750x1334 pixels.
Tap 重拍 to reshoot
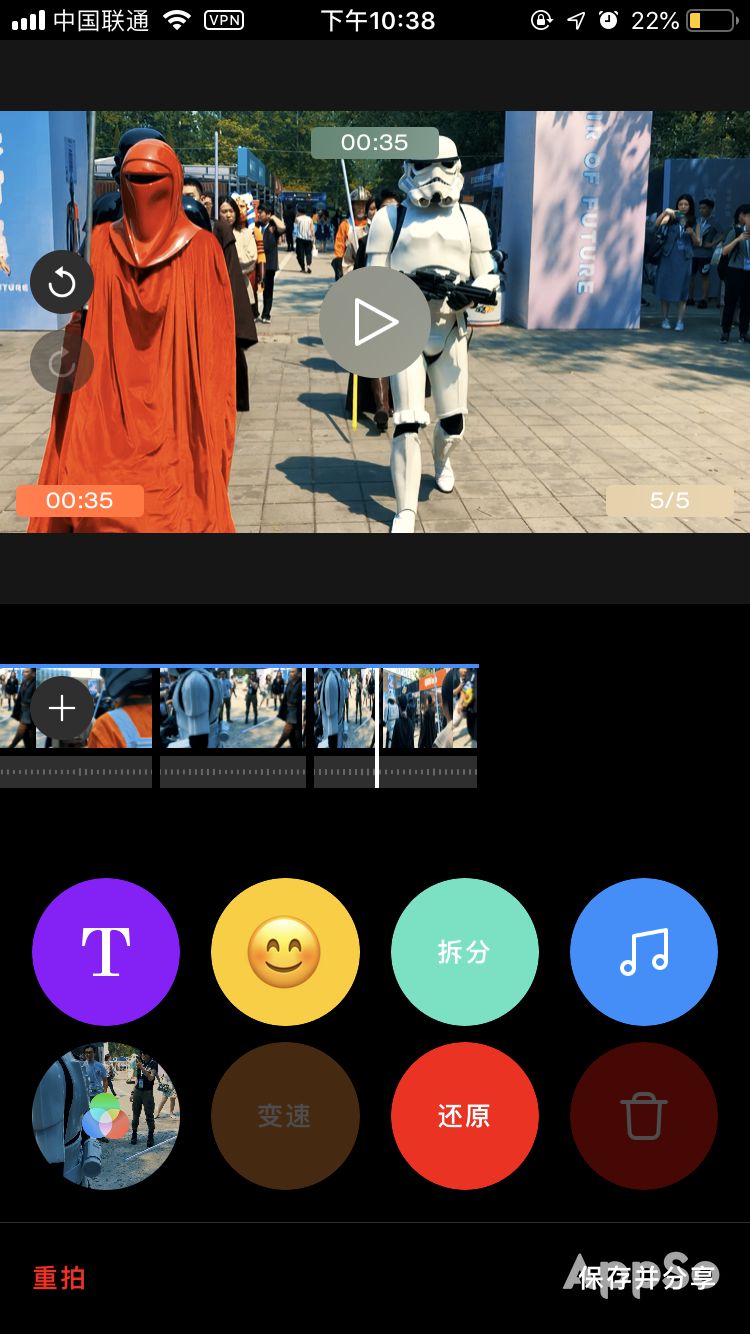[59, 1278]
